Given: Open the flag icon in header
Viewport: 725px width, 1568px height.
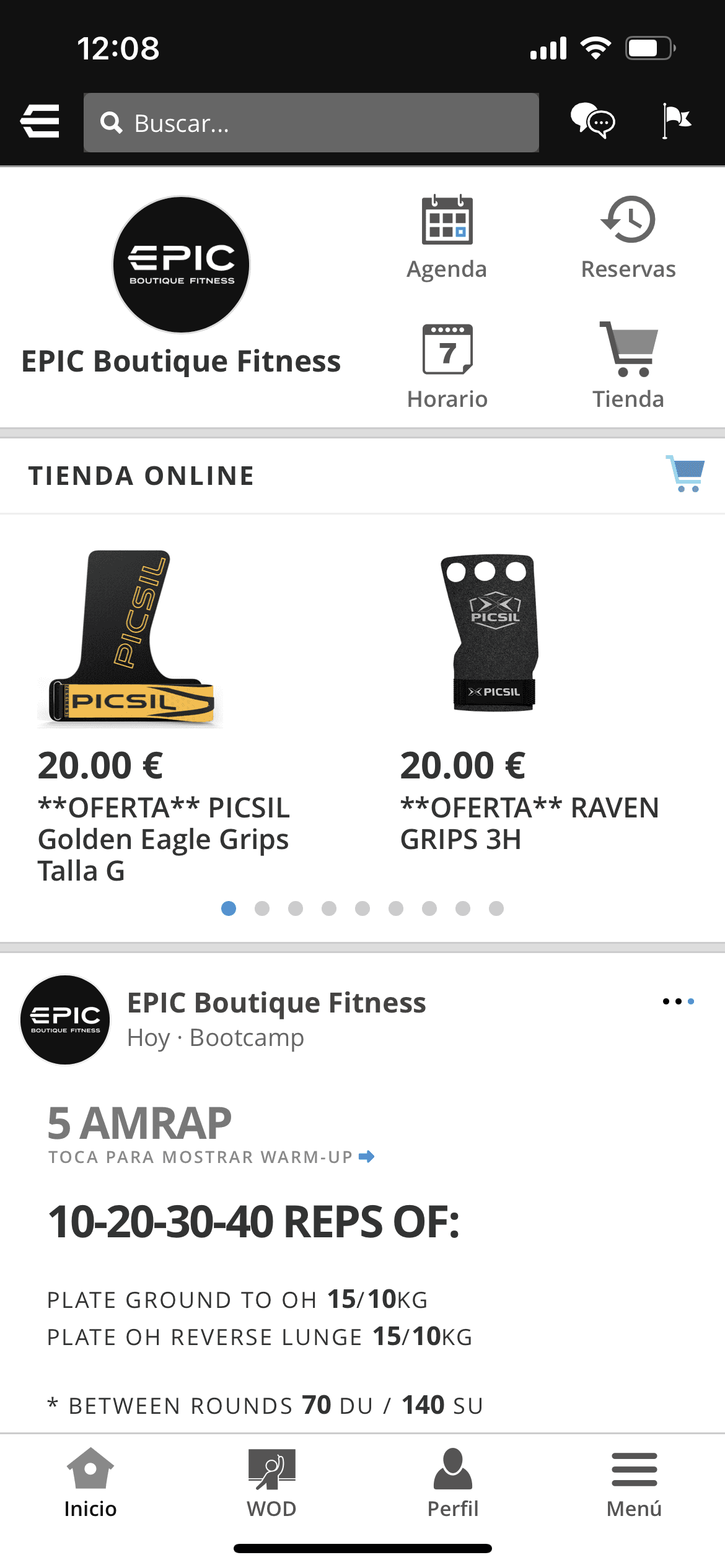Looking at the screenshot, I should click(x=675, y=121).
